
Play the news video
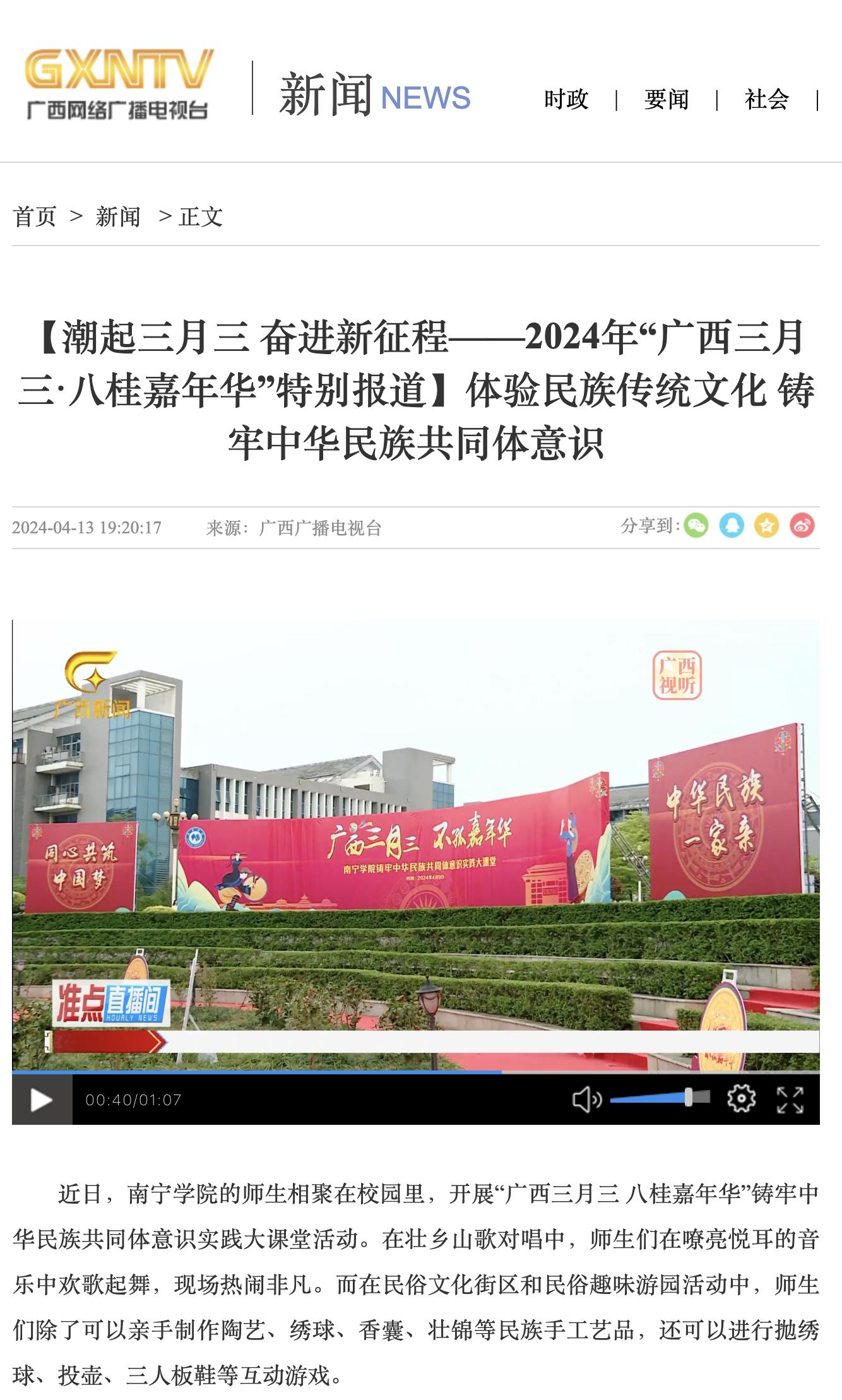coord(42,1100)
